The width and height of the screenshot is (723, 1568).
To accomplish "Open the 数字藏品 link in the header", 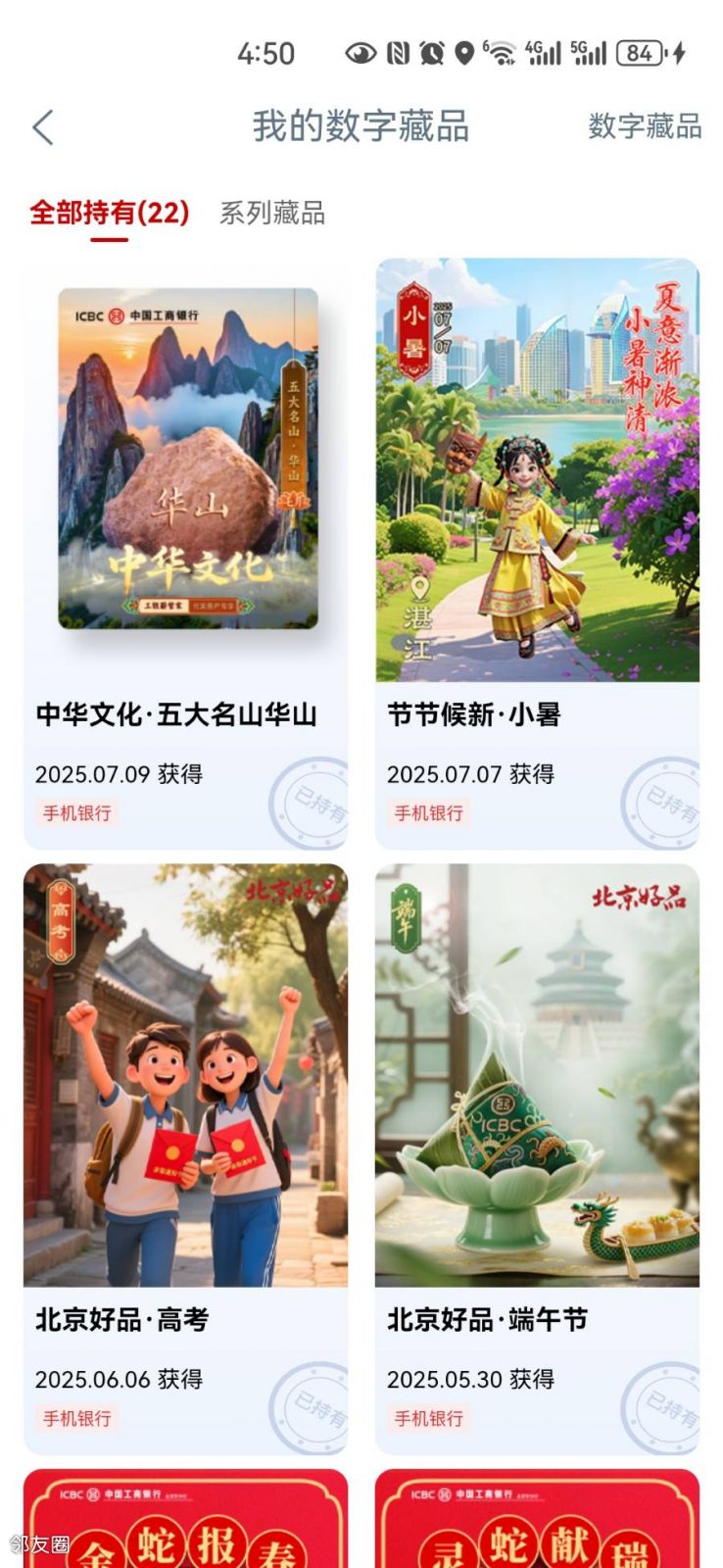I will click(x=644, y=126).
